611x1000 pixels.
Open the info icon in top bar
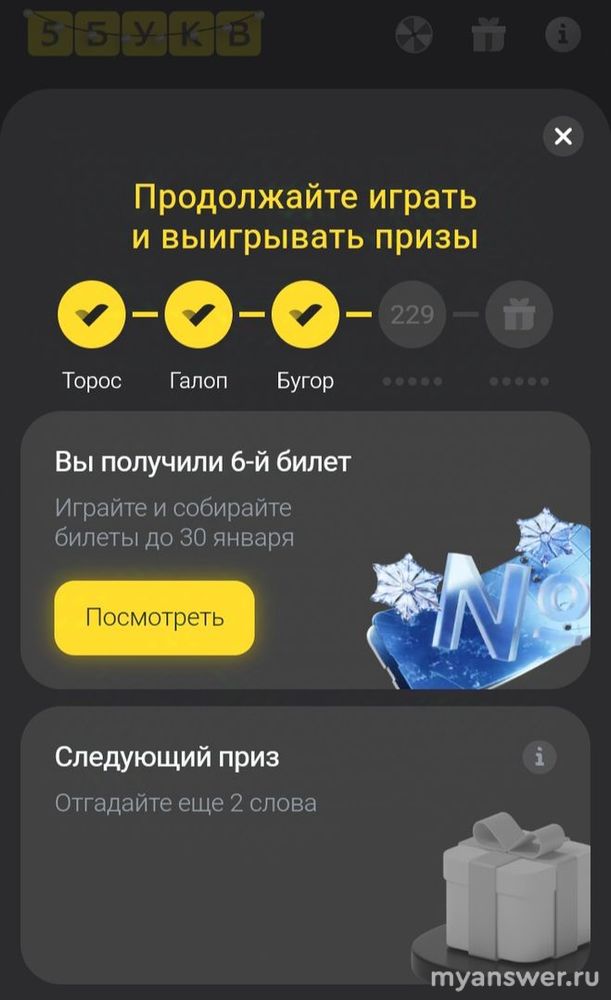tap(562, 36)
